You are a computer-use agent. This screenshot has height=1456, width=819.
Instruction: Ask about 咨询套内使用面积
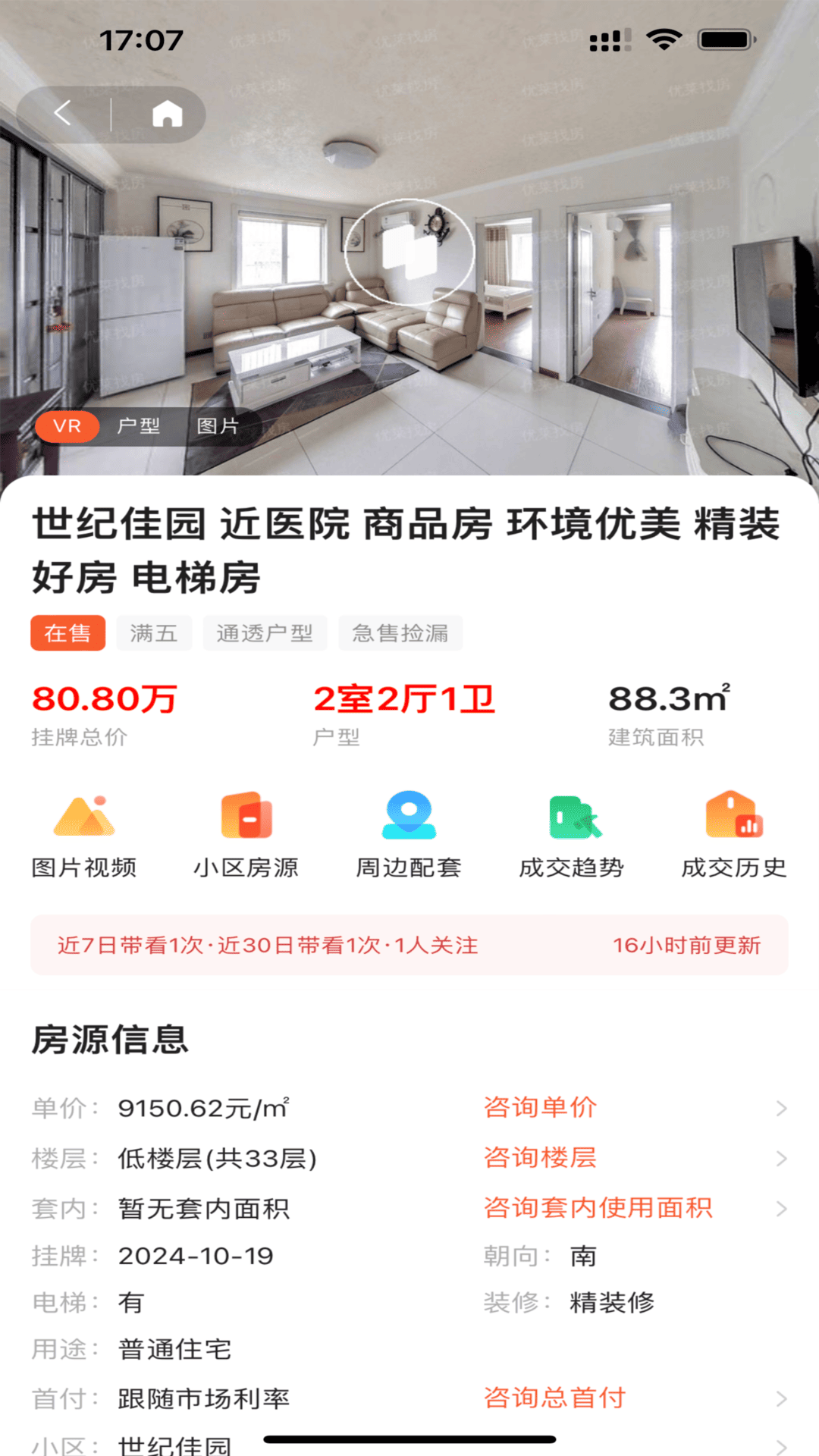click(598, 1208)
